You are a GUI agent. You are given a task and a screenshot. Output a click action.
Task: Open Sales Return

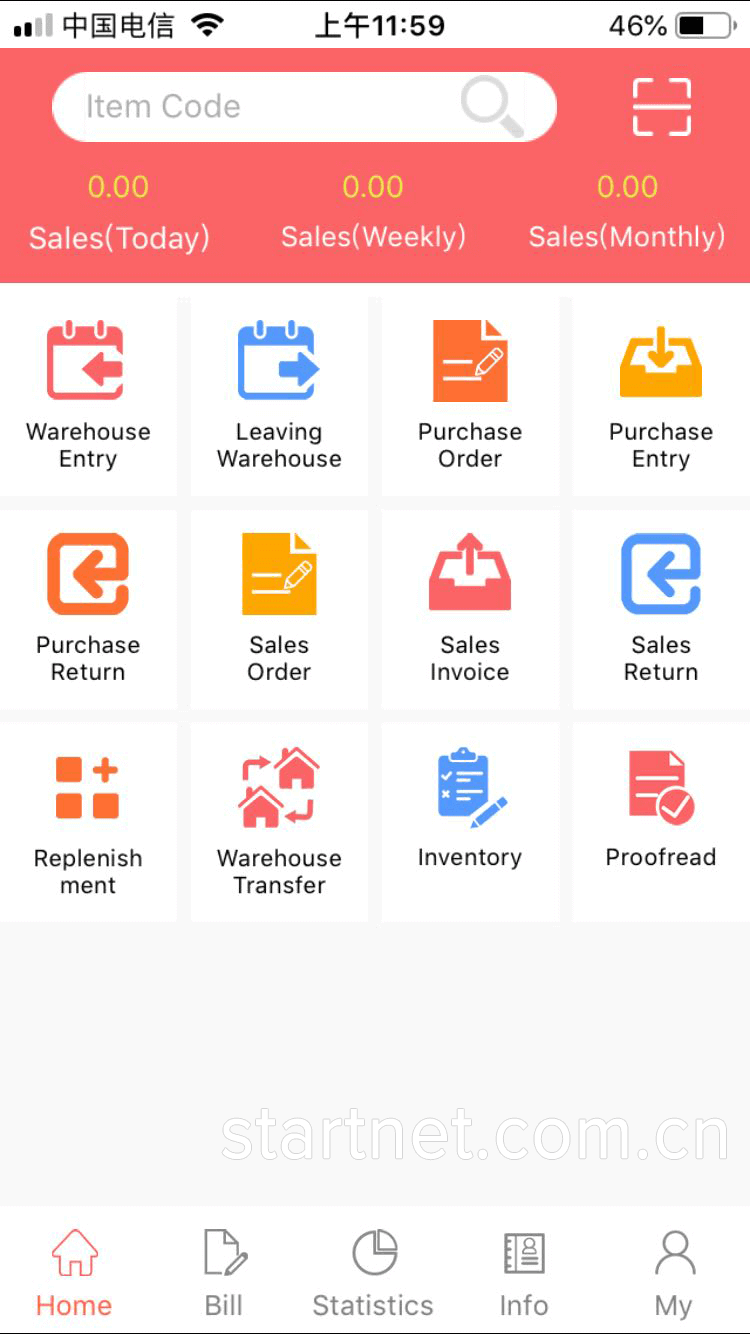[661, 608]
